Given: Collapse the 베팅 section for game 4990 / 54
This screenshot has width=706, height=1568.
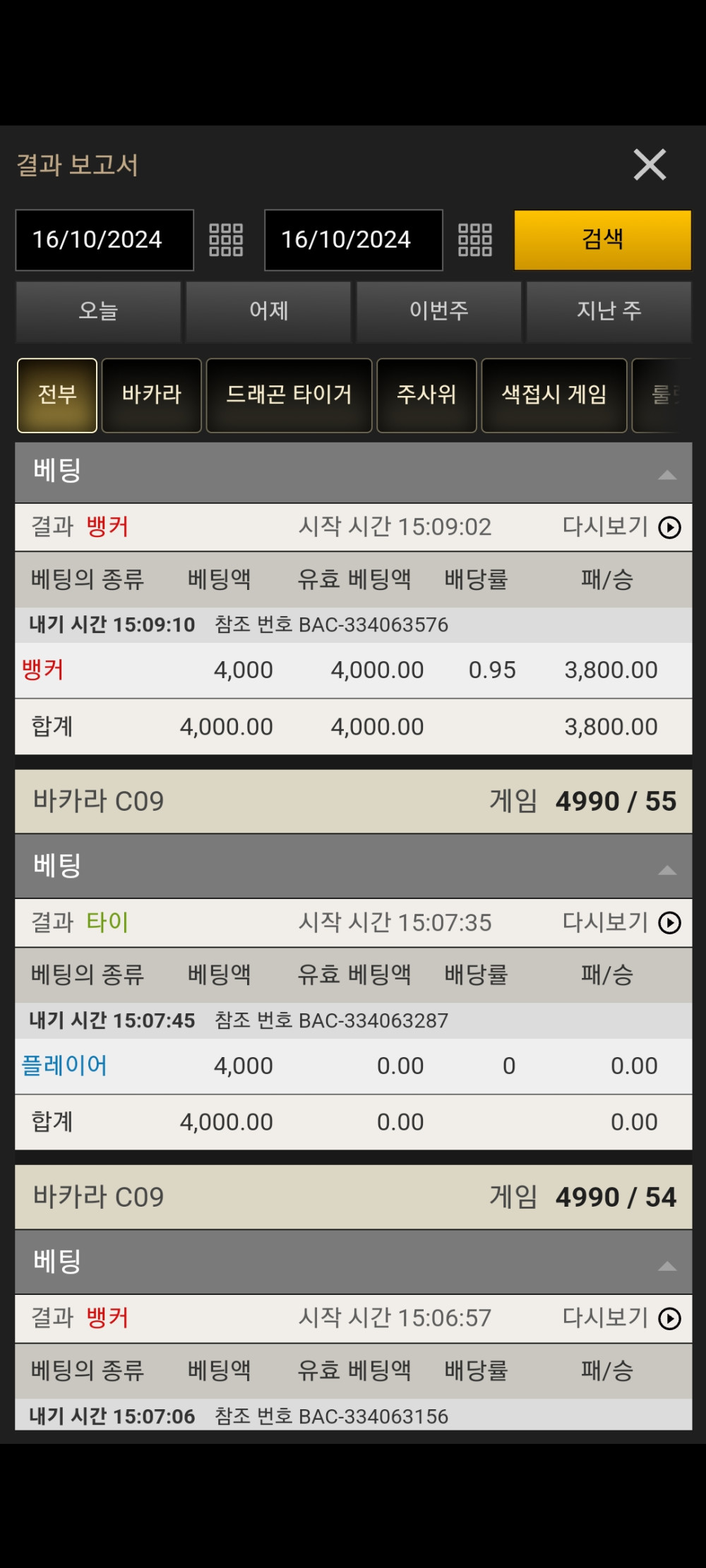Looking at the screenshot, I should click(666, 1267).
